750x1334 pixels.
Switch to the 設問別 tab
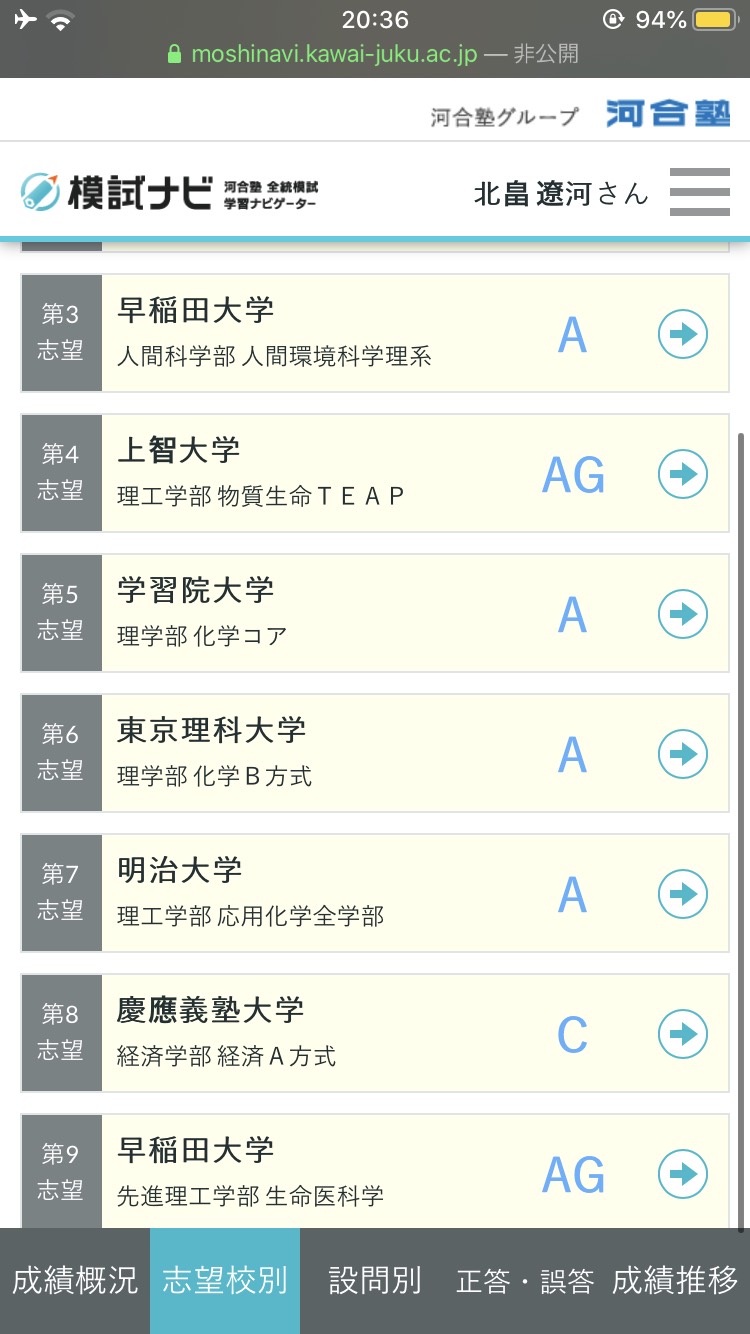click(375, 1281)
